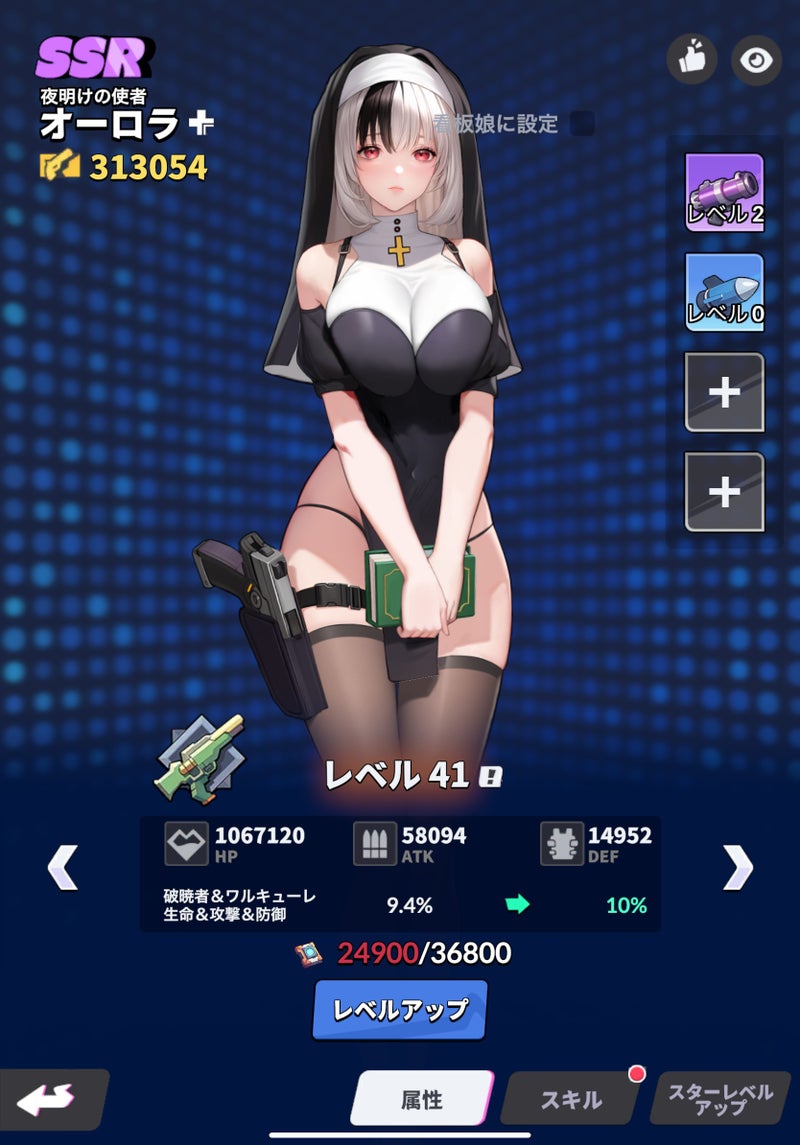This screenshot has height=1145, width=800.
Task: Go to the next character
Action: (737, 866)
